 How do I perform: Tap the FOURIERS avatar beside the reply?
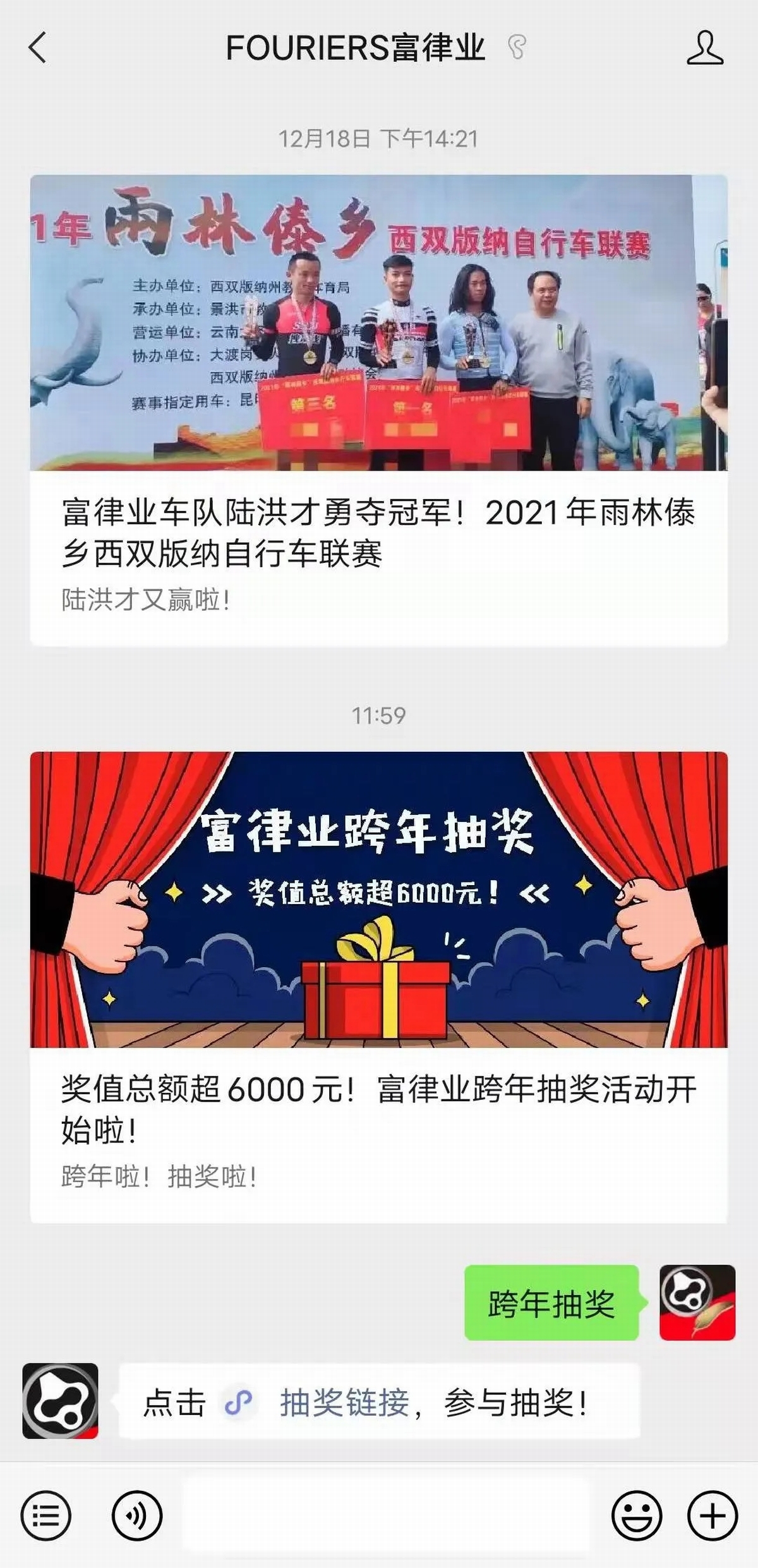click(x=61, y=1401)
